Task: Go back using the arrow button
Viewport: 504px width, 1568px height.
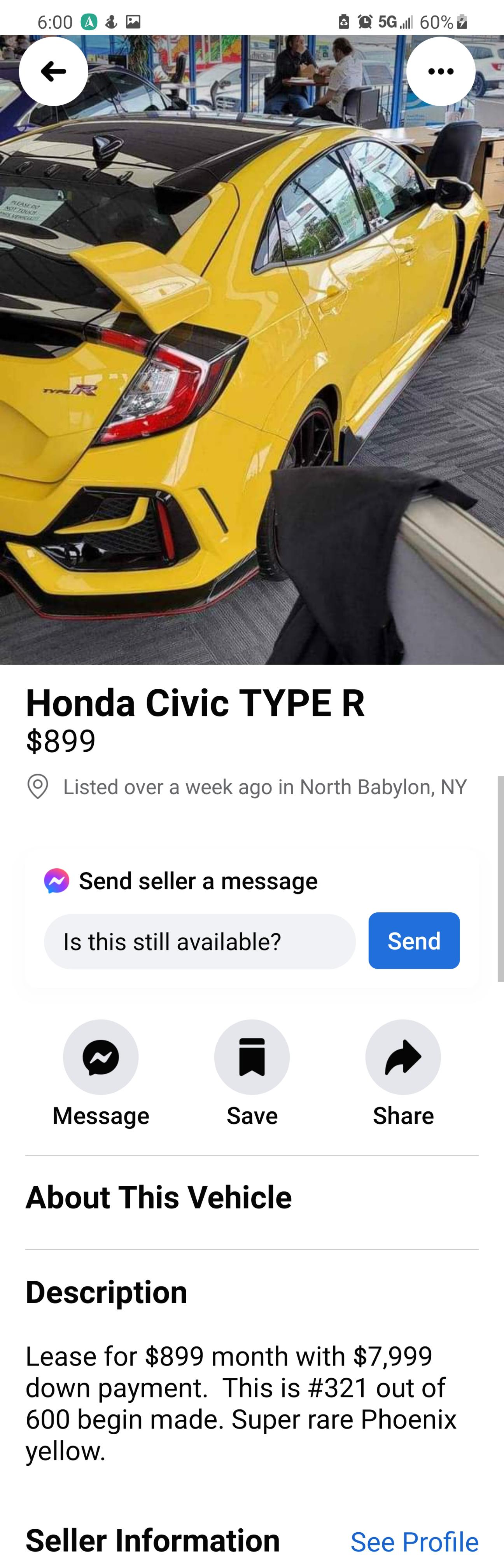Action: (x=54, y=72)
